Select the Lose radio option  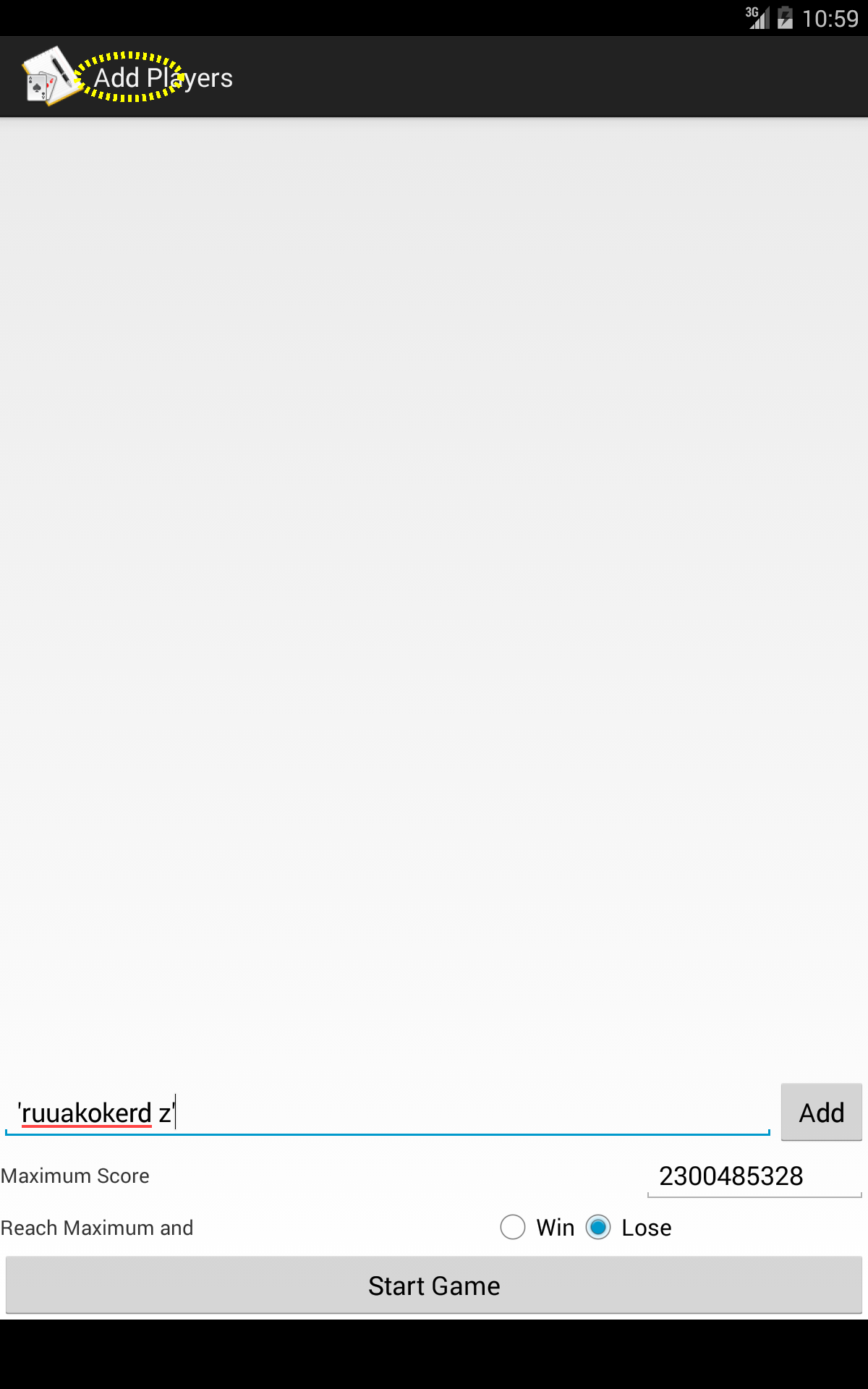[x=629, y=1227]
